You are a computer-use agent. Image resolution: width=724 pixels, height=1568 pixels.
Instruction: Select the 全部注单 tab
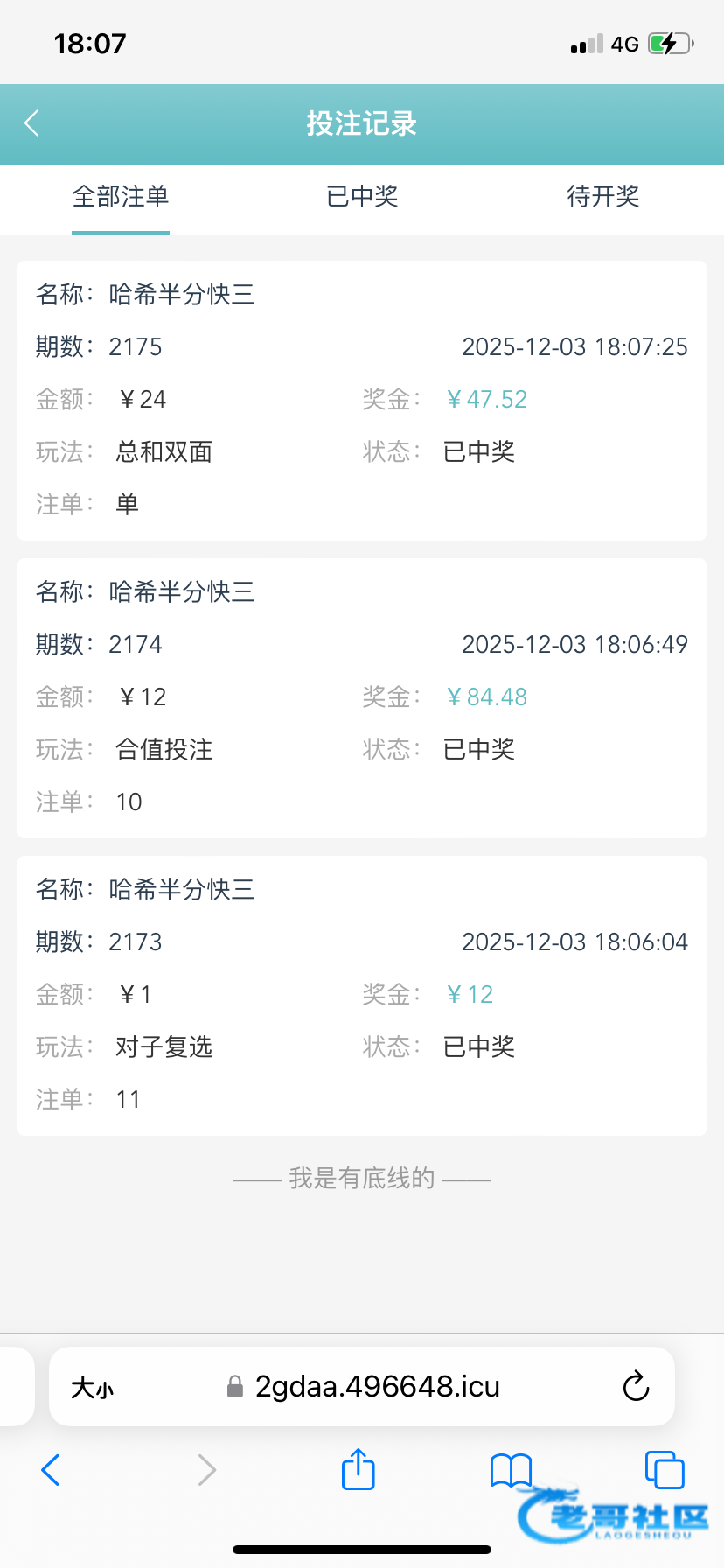click(x=121, y=196)
